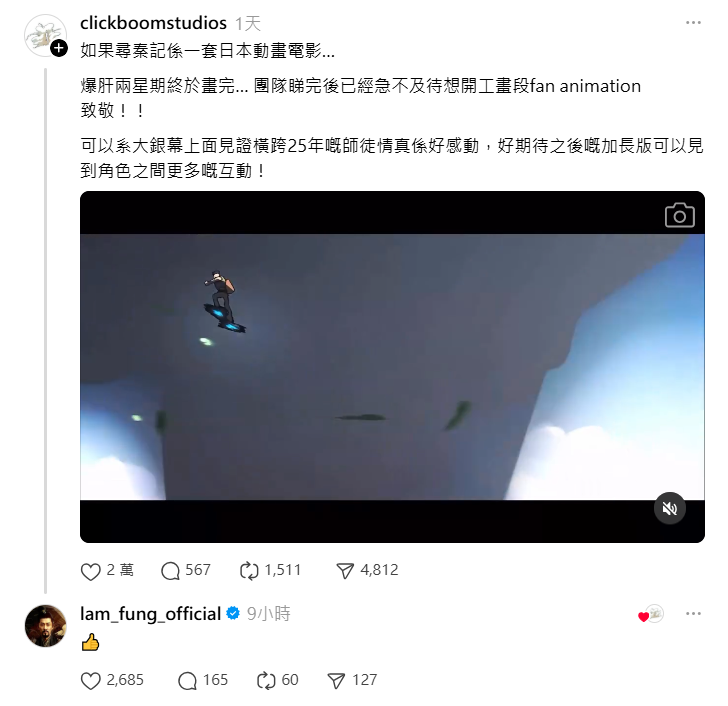Like the clickboomstudios post
This screenshot has height=706, width=728.
click(x=91, y=570)
